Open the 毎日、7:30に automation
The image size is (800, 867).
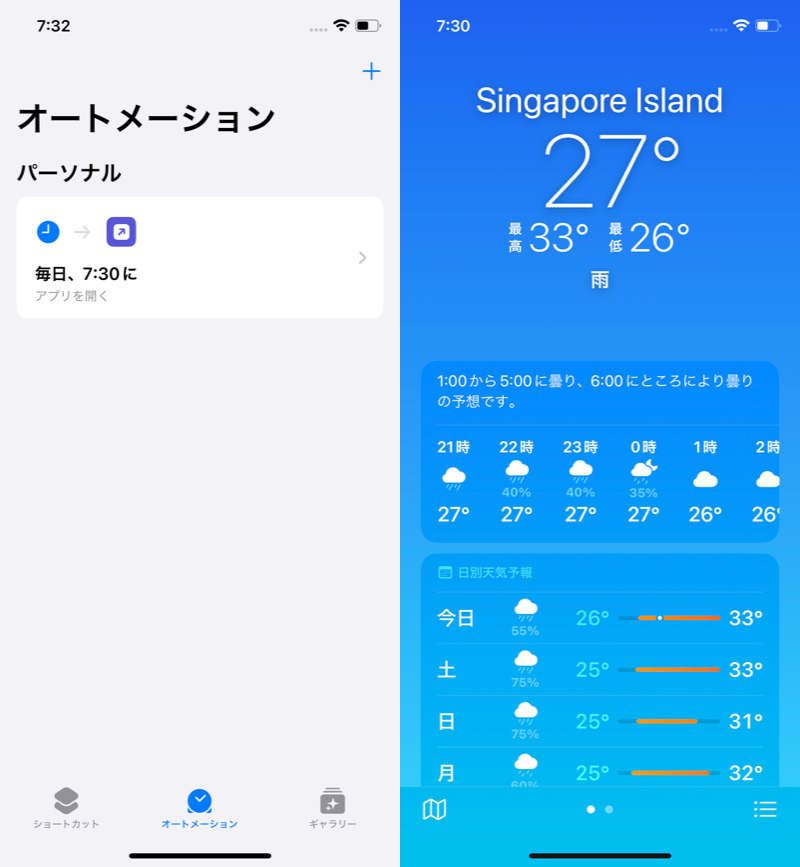(x=199, y=258)
